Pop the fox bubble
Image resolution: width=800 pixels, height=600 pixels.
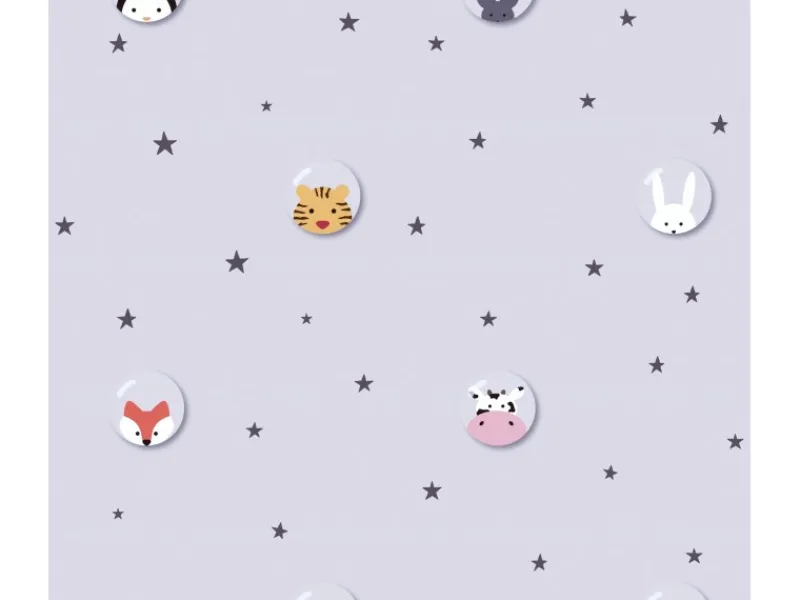(x=148, y=409)
